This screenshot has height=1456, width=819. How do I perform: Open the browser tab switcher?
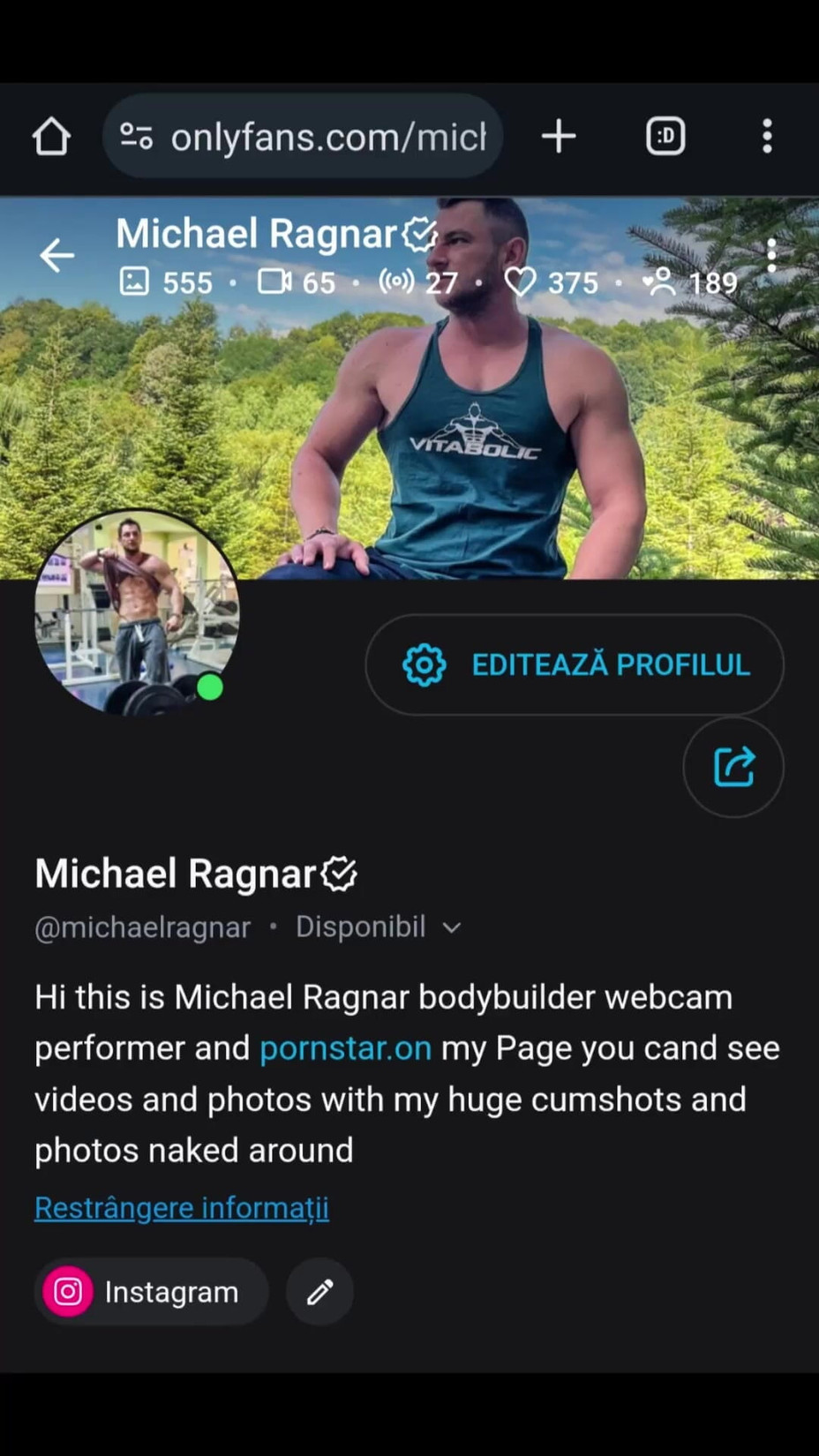tap(665, 137)
